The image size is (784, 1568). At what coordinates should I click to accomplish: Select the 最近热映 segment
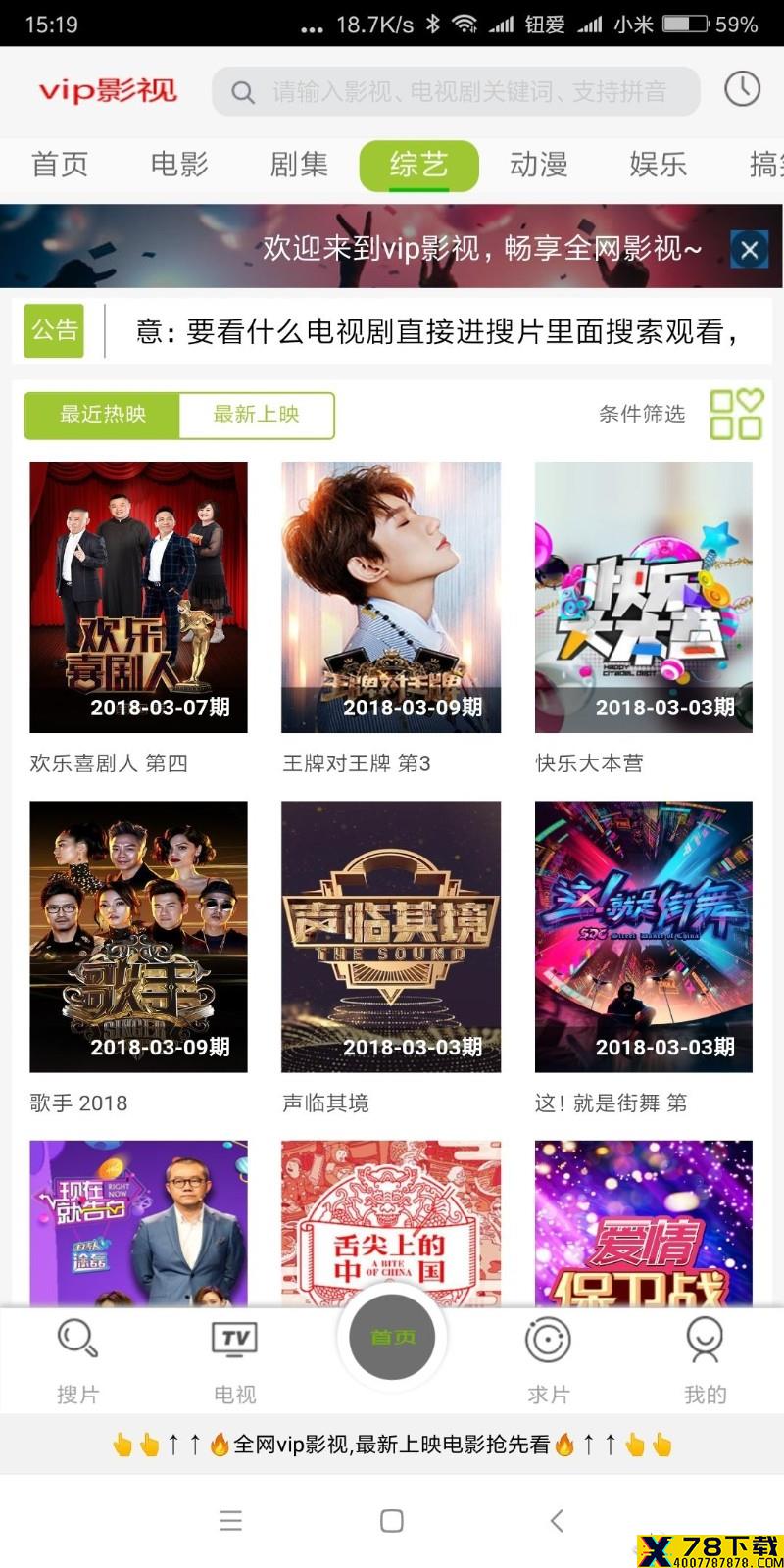(x=102, y=415)
